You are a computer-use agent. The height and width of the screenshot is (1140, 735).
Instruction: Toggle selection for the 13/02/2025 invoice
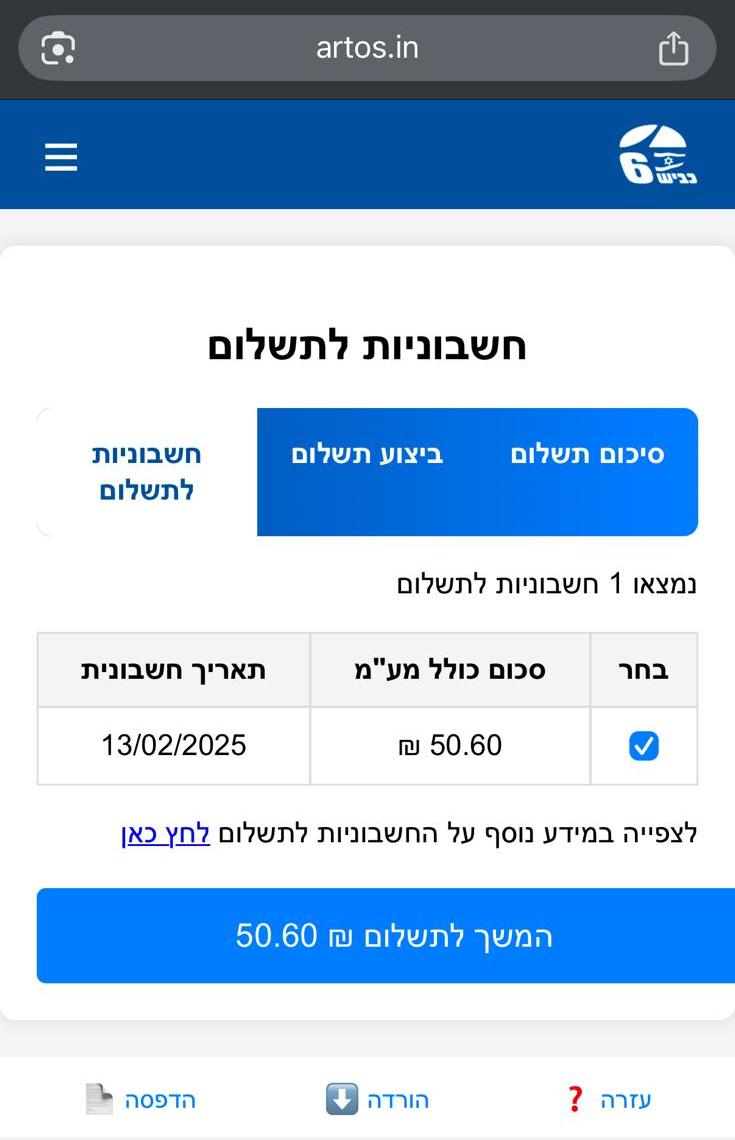pos(644,745)
